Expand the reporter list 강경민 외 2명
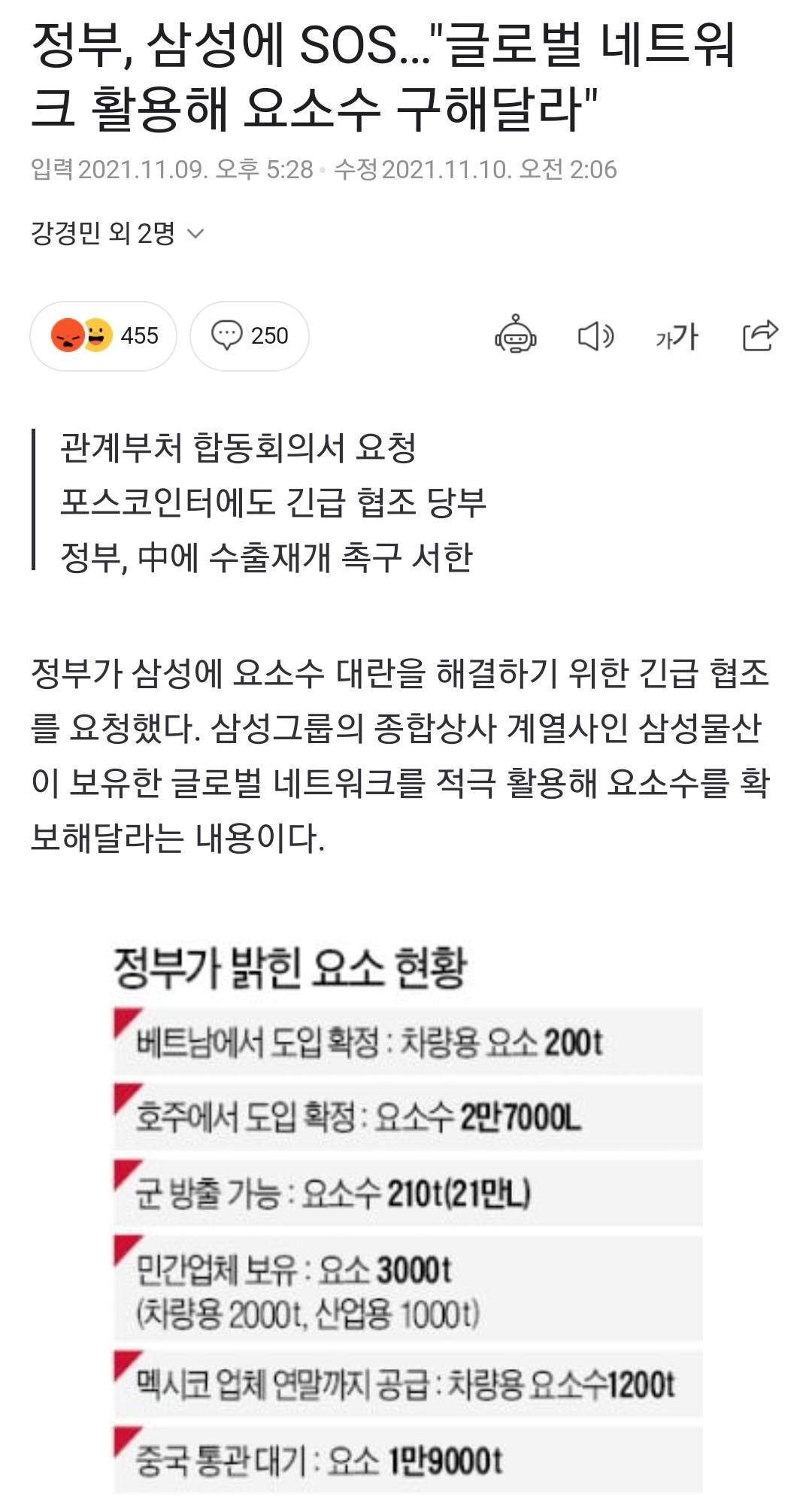The height and width of the screenshot is (1511, 812). point(117,233)
